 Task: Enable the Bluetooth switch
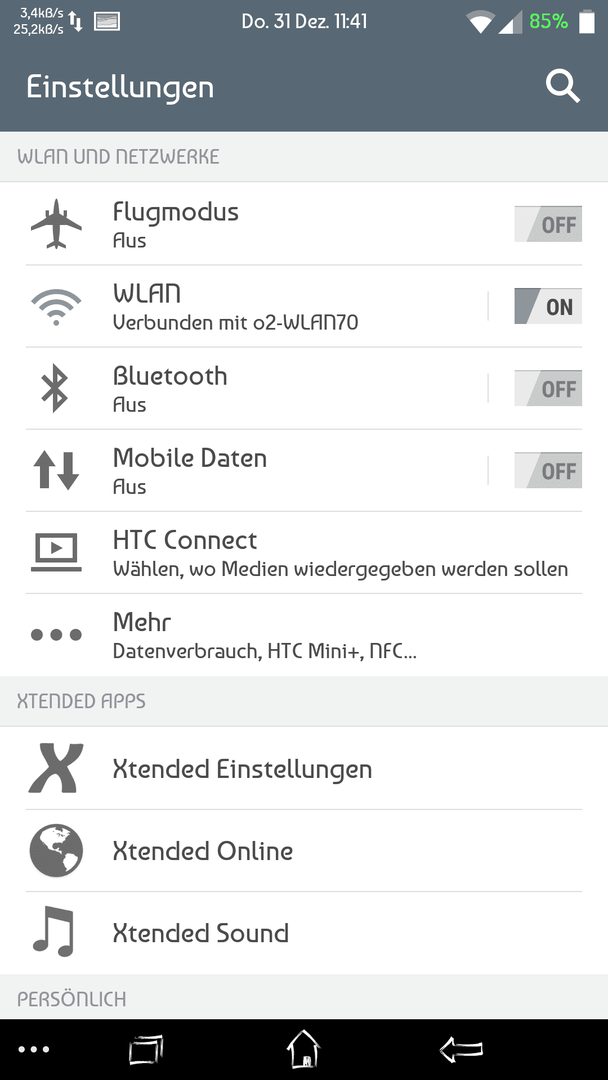click(x=548, y=388)
